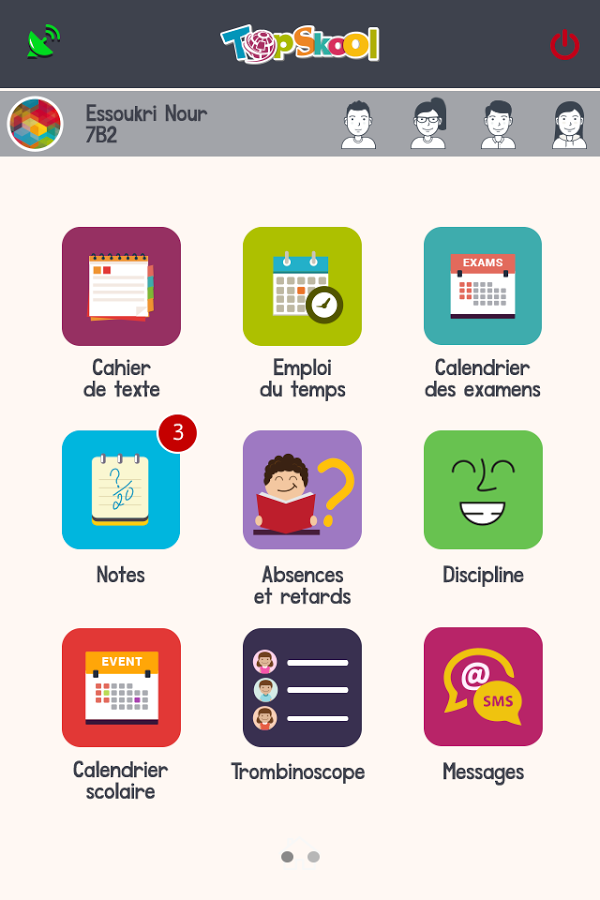Select the woman with ponytail and glasses avatar
The height and width of the screenshot is (900, 600).
coord(429,124)
